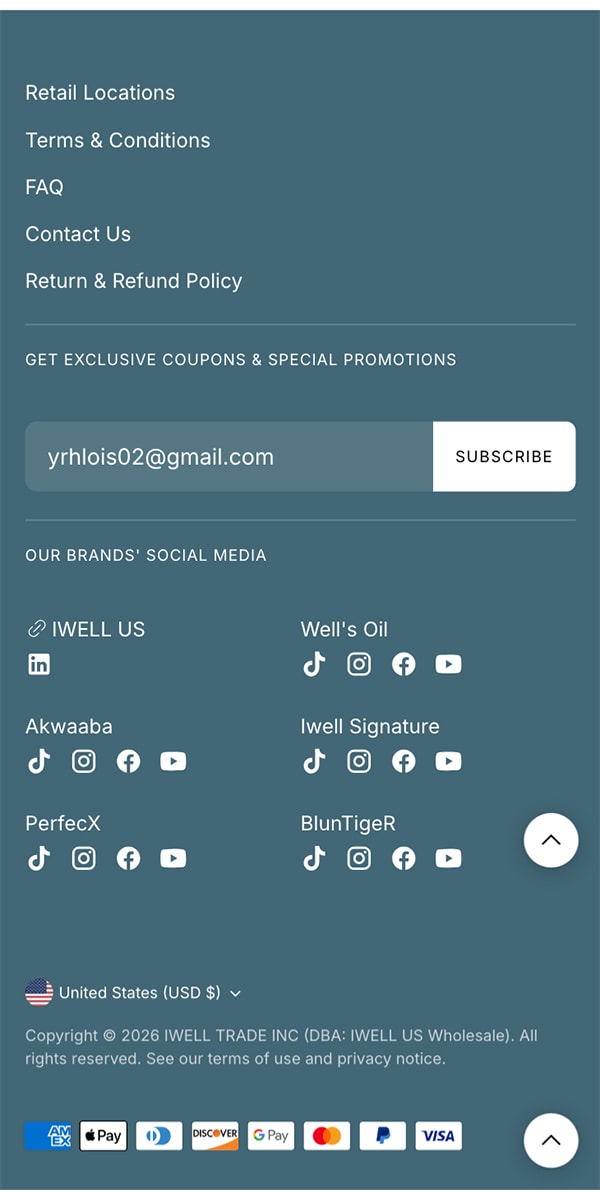Watch Iwell Signature on YouTube
Image resolution: width=600 pixels, height=1192 pixels.
[448, 761]
